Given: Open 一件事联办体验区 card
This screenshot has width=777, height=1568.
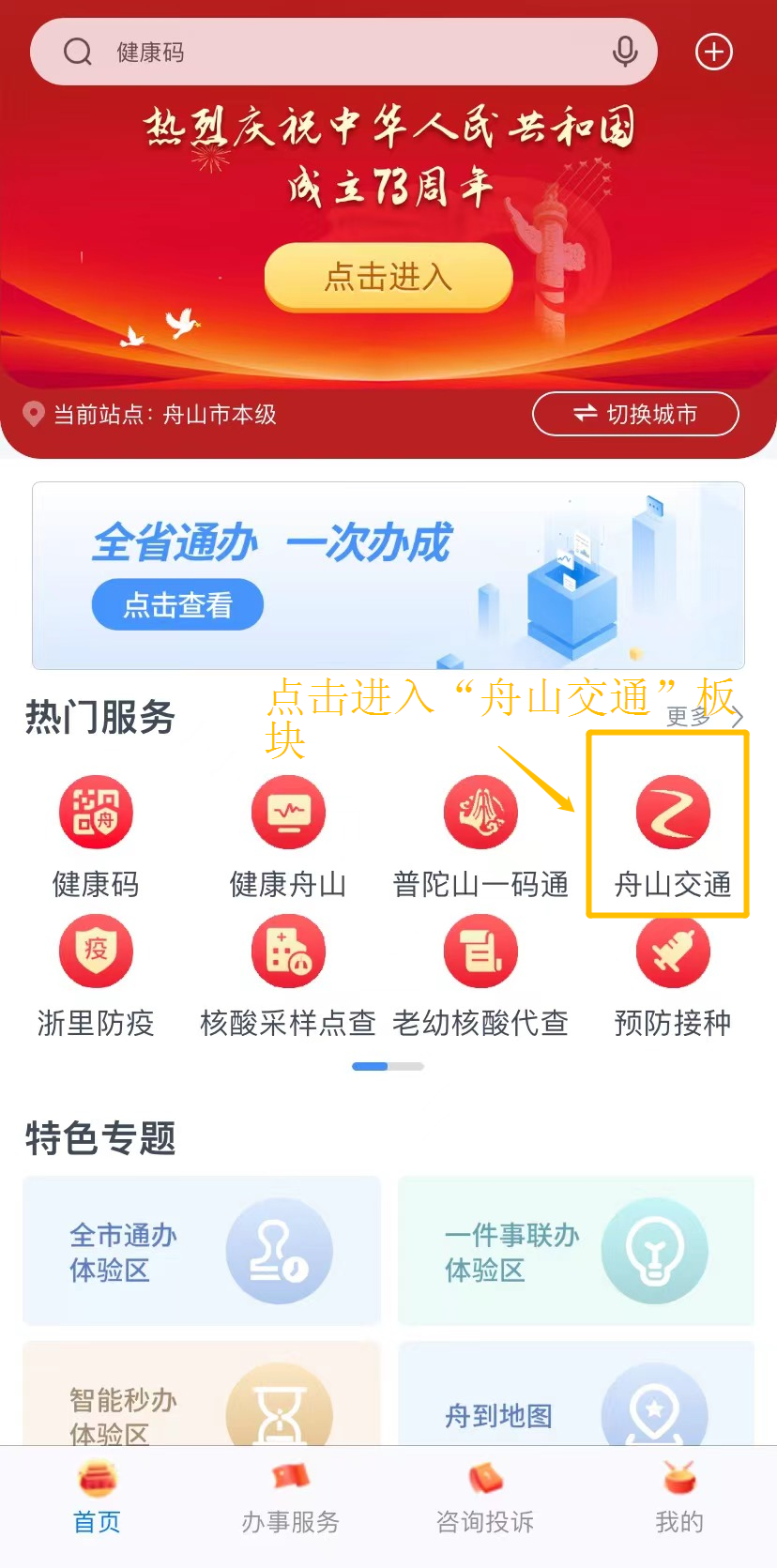Looking at the screenshot, I should (576, 1251).
